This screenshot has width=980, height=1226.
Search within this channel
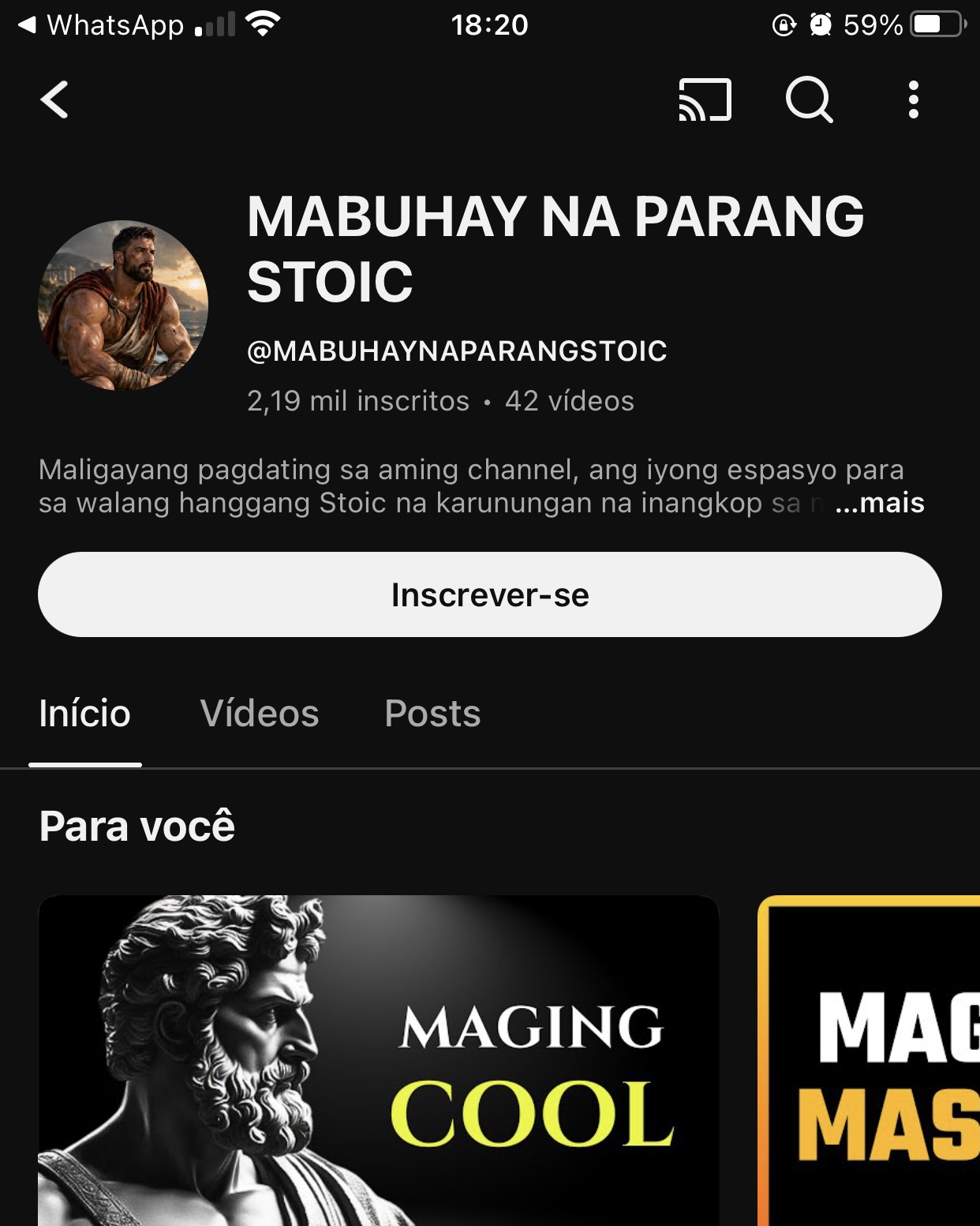(809, 100)
